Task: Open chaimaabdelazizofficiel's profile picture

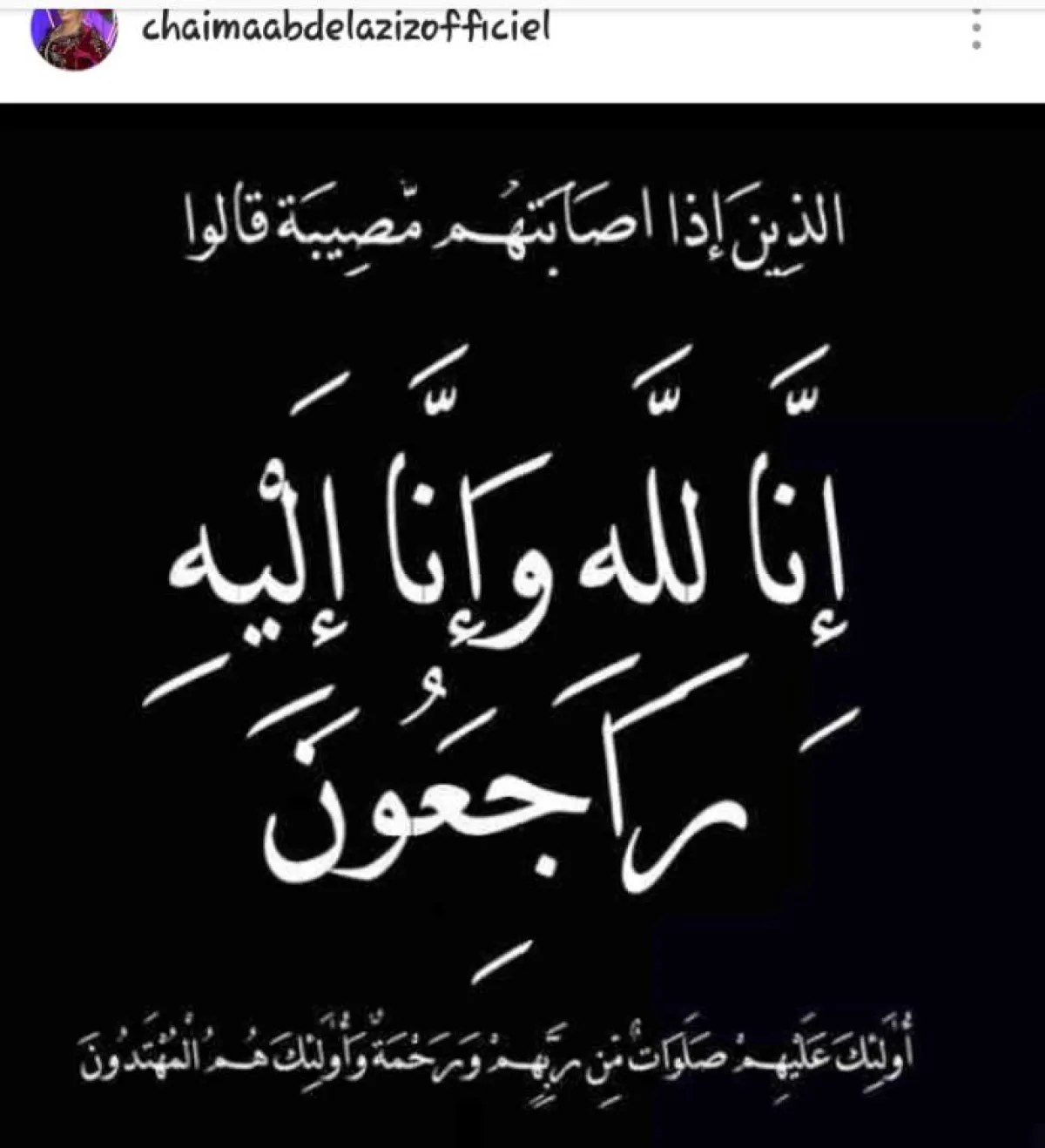Action: coord(74,33)
